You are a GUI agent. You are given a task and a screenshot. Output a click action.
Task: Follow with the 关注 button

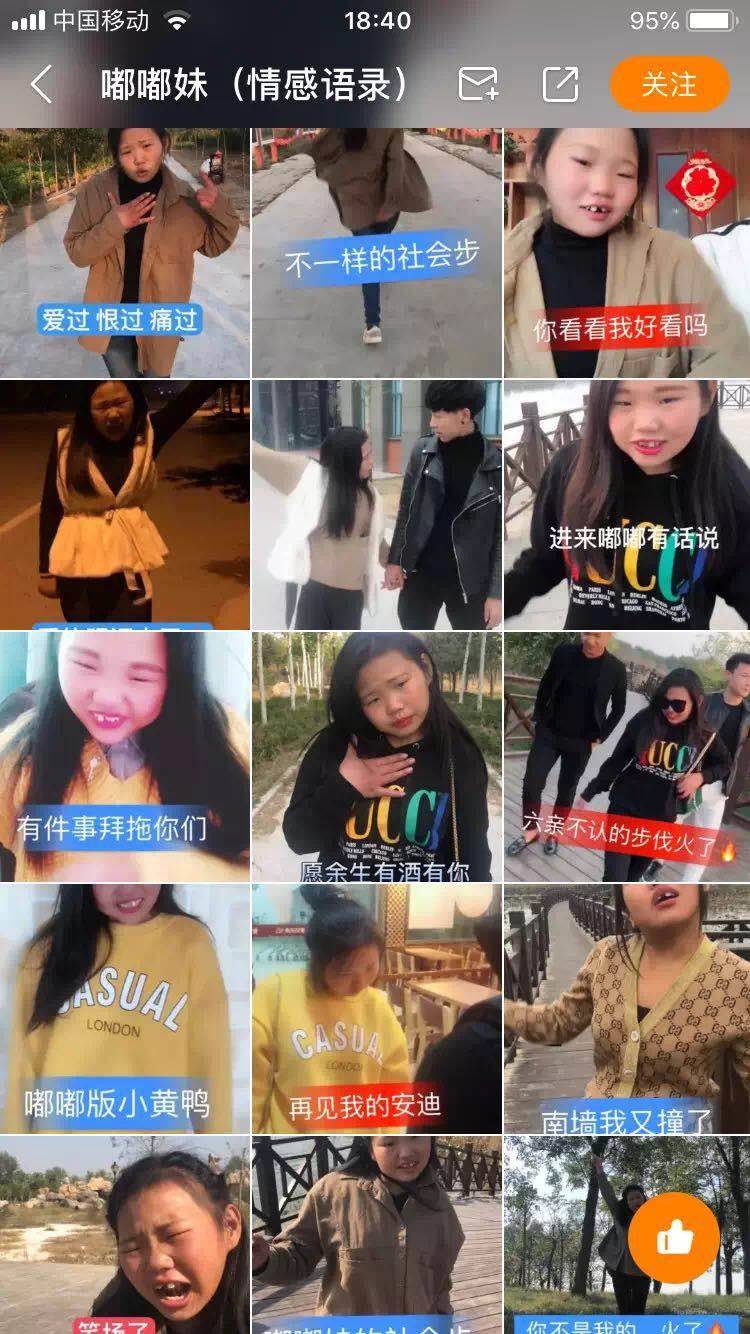[x=669, y=85]
